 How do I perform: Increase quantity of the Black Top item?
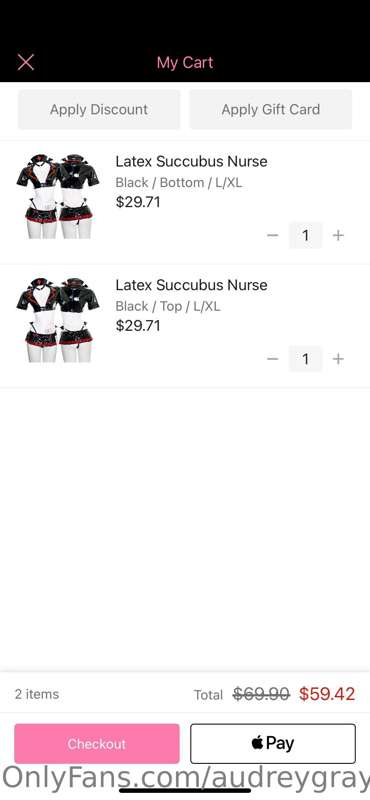(338, 359)
